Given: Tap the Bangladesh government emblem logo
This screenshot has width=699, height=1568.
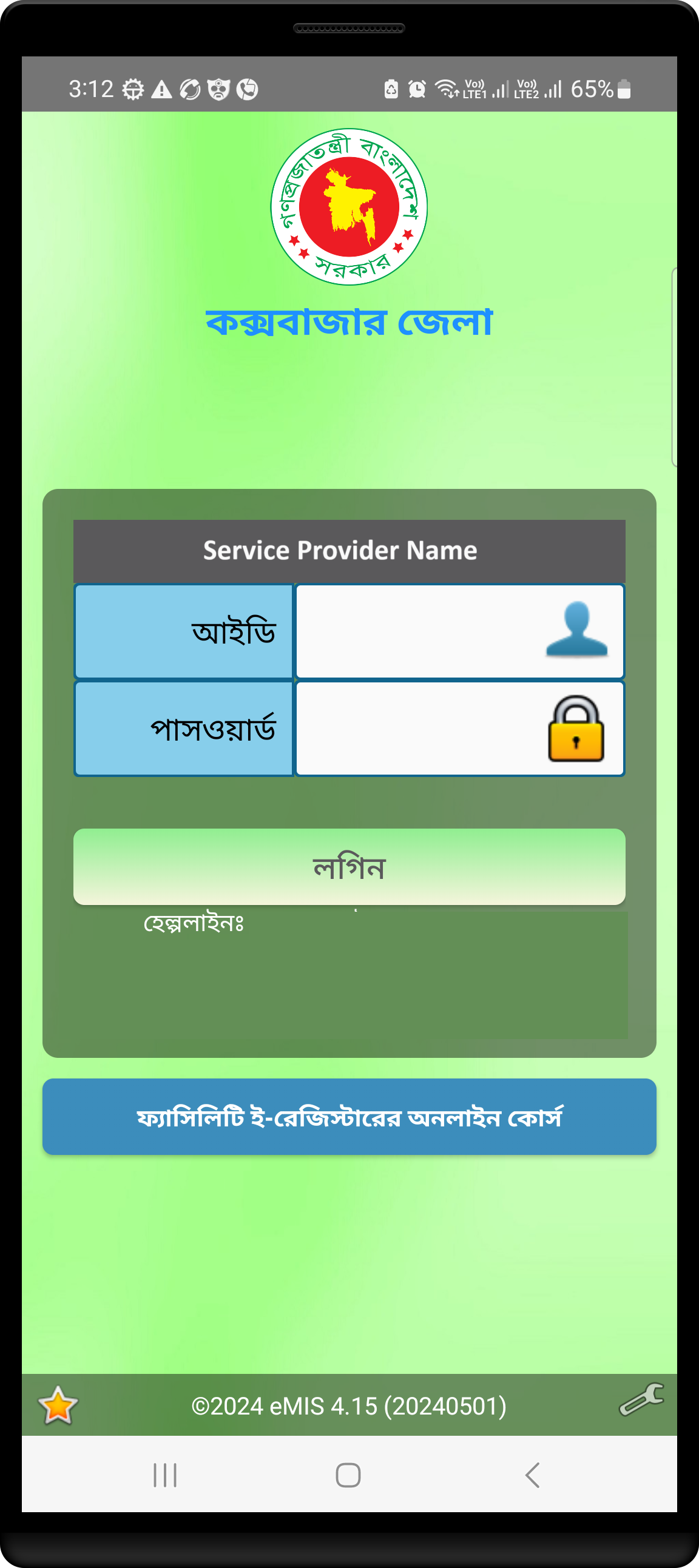Looking at the screenshot, I should pyautogui.click(x=349, y=206).
